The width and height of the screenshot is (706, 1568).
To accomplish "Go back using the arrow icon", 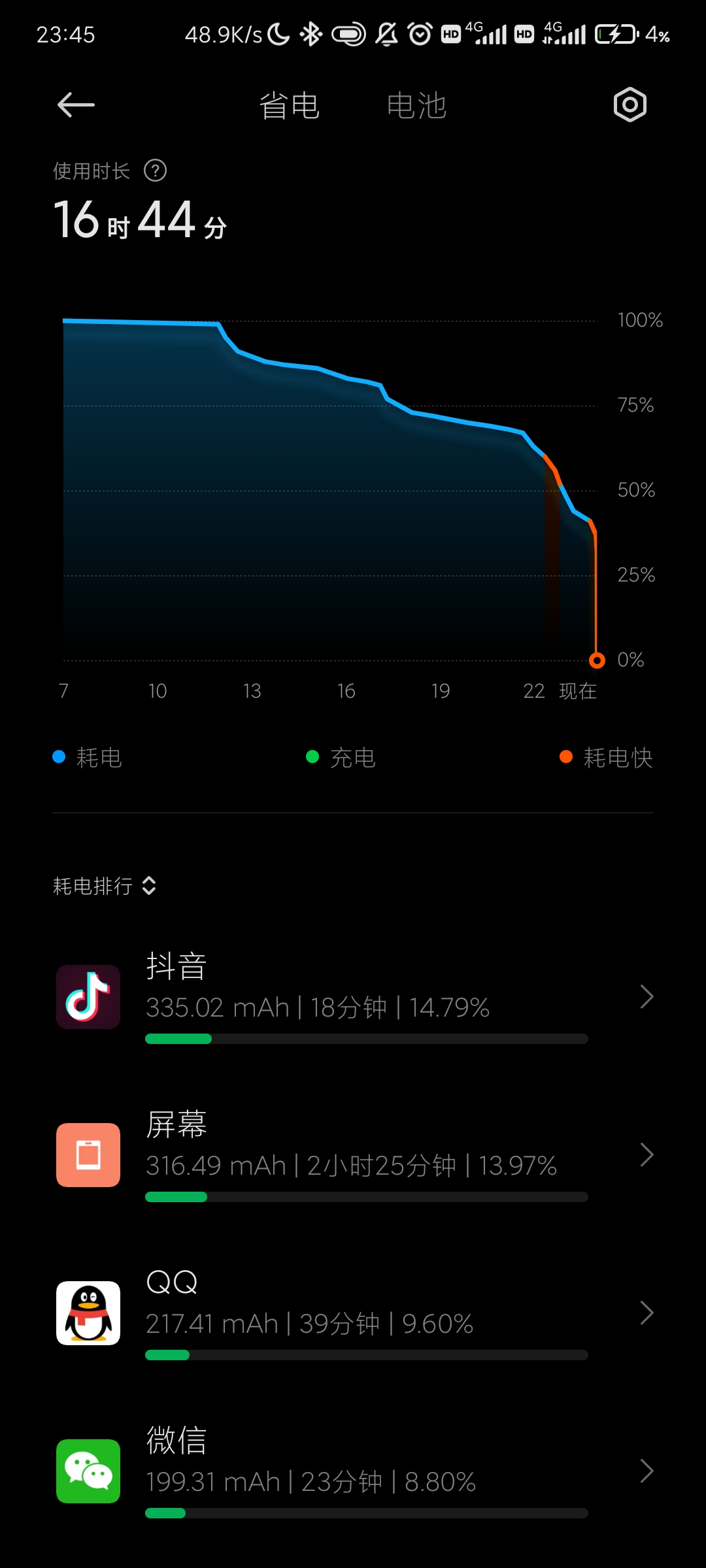I will (x=76, y=105).
